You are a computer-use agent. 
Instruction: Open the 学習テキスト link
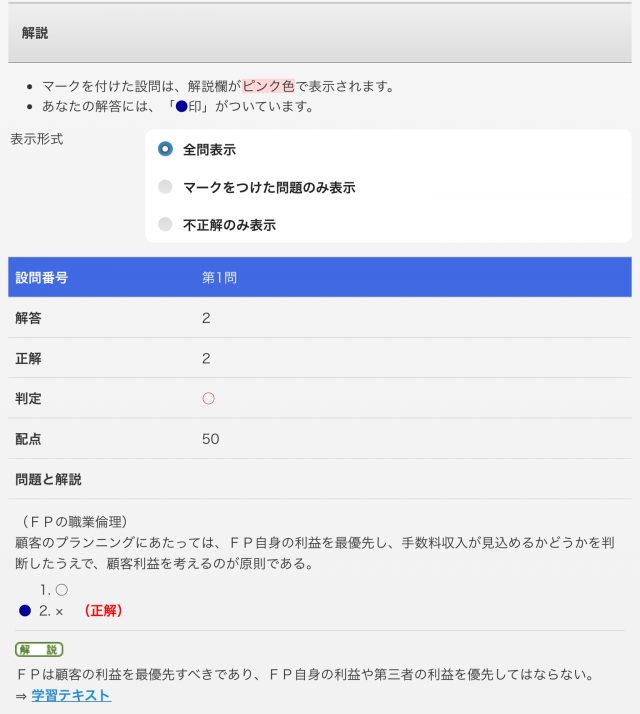click(70, 695)
